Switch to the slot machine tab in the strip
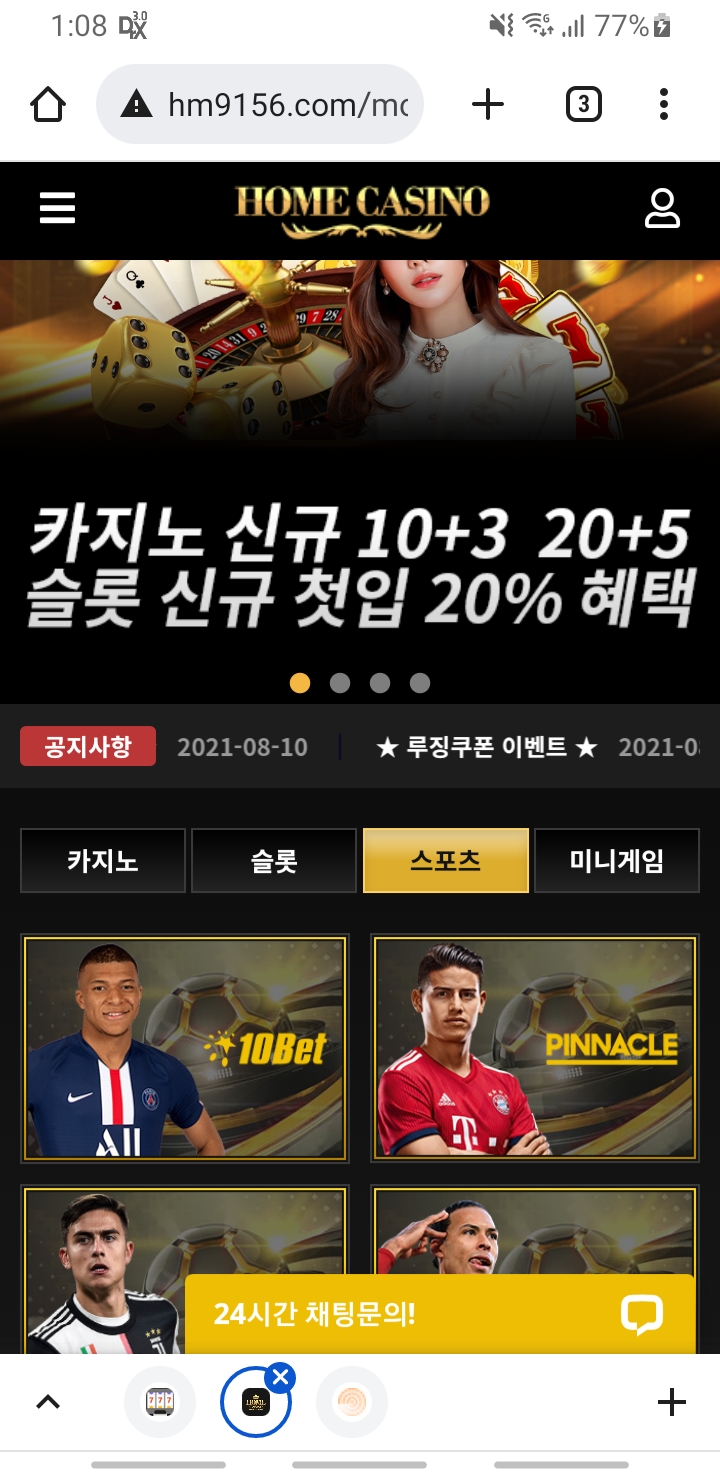This screenshot has height=1480, width=720. [160, 1402]
